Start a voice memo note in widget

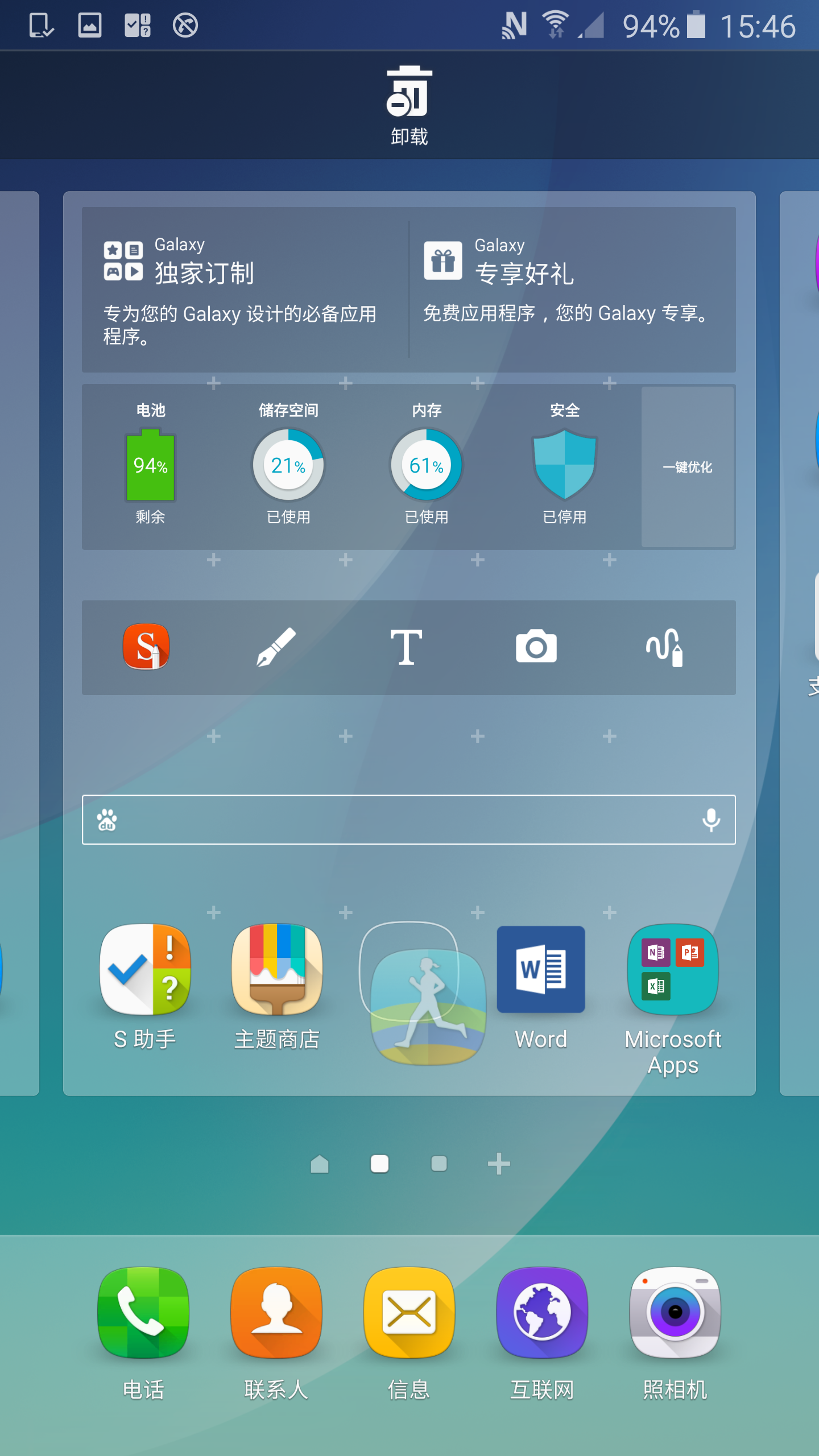coord(664,647)
